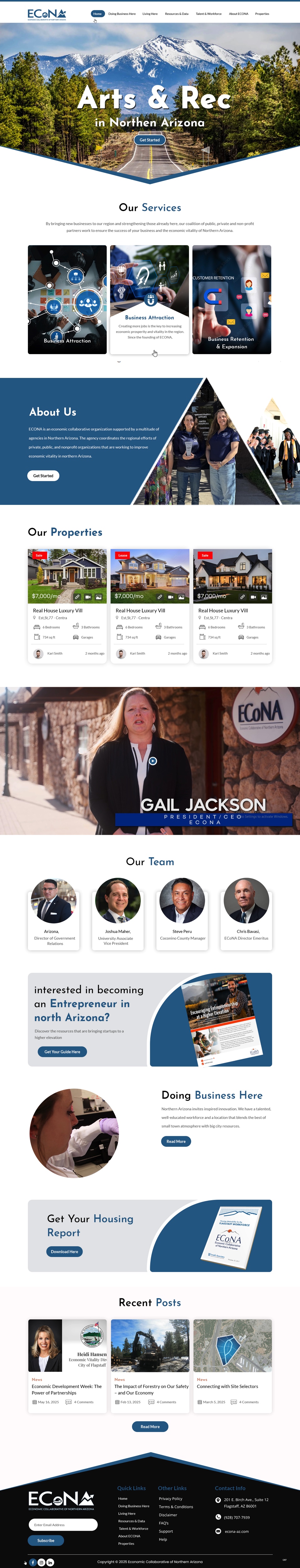Play the Gail Jackson video
The image size is (300, 1568).
[x=153, y=761]
